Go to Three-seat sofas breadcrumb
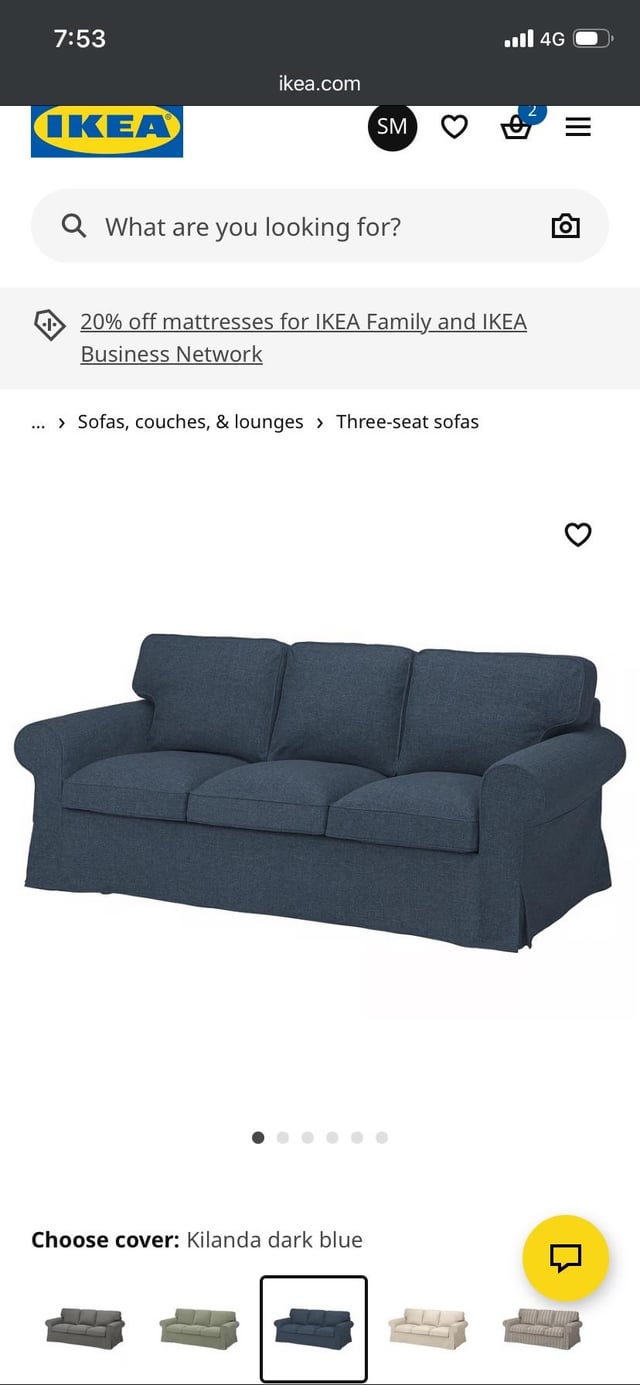The width and height of the screenshot is (640, 1385). (x=407, y=422)
